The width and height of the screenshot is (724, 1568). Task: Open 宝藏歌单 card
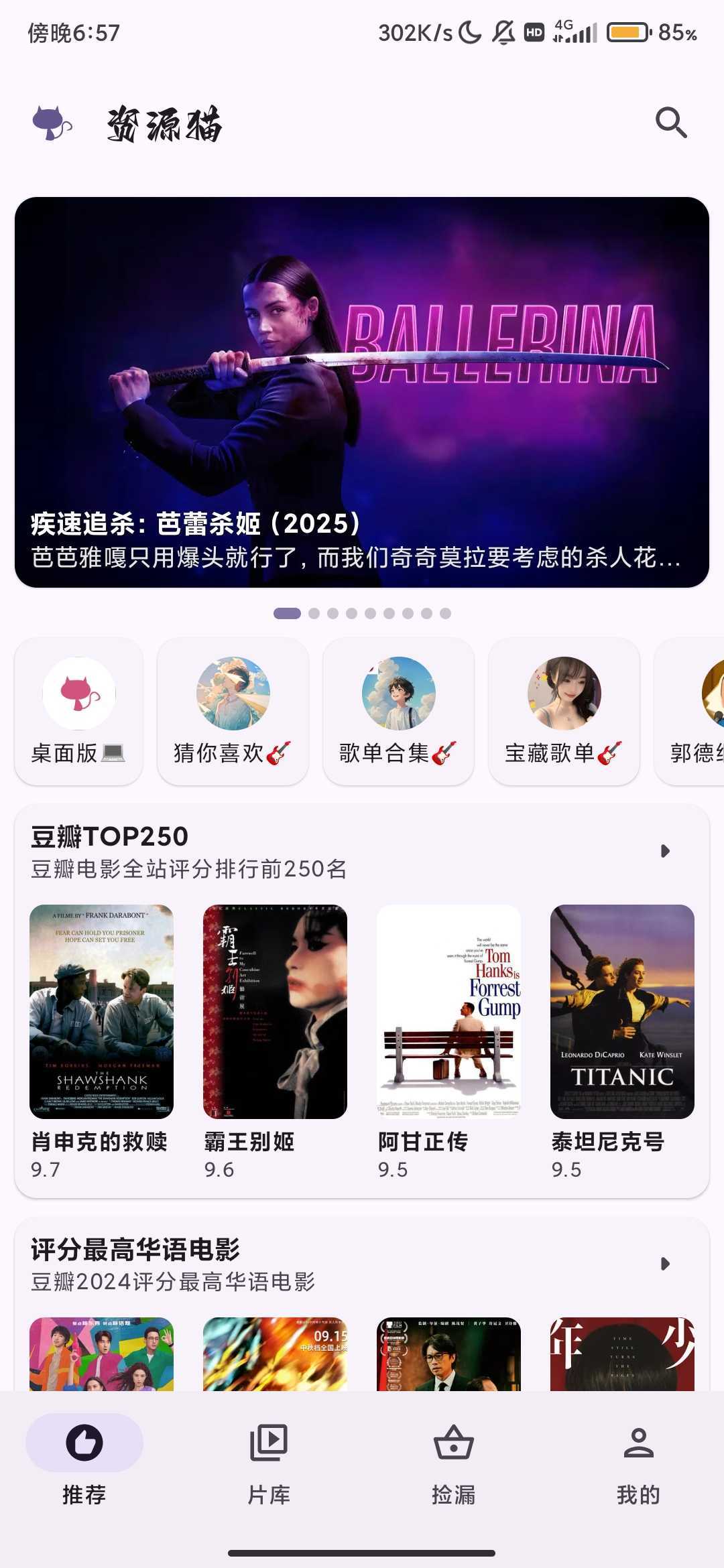point(564,710)
